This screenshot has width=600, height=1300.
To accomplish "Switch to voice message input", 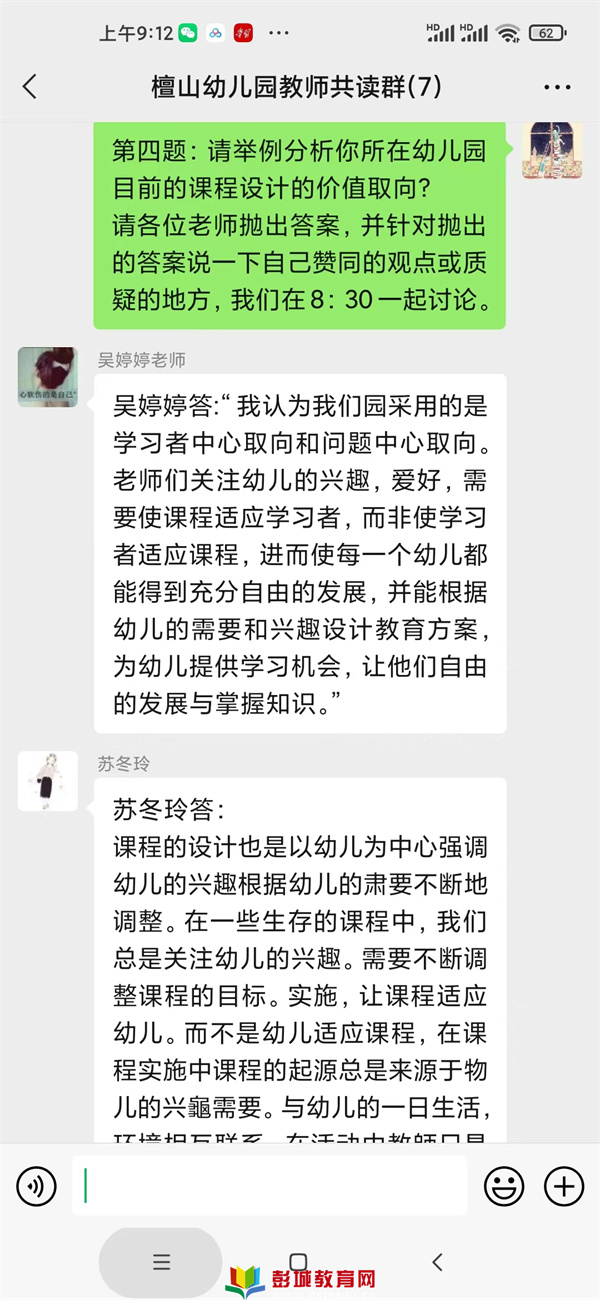I will point(36,1187).
